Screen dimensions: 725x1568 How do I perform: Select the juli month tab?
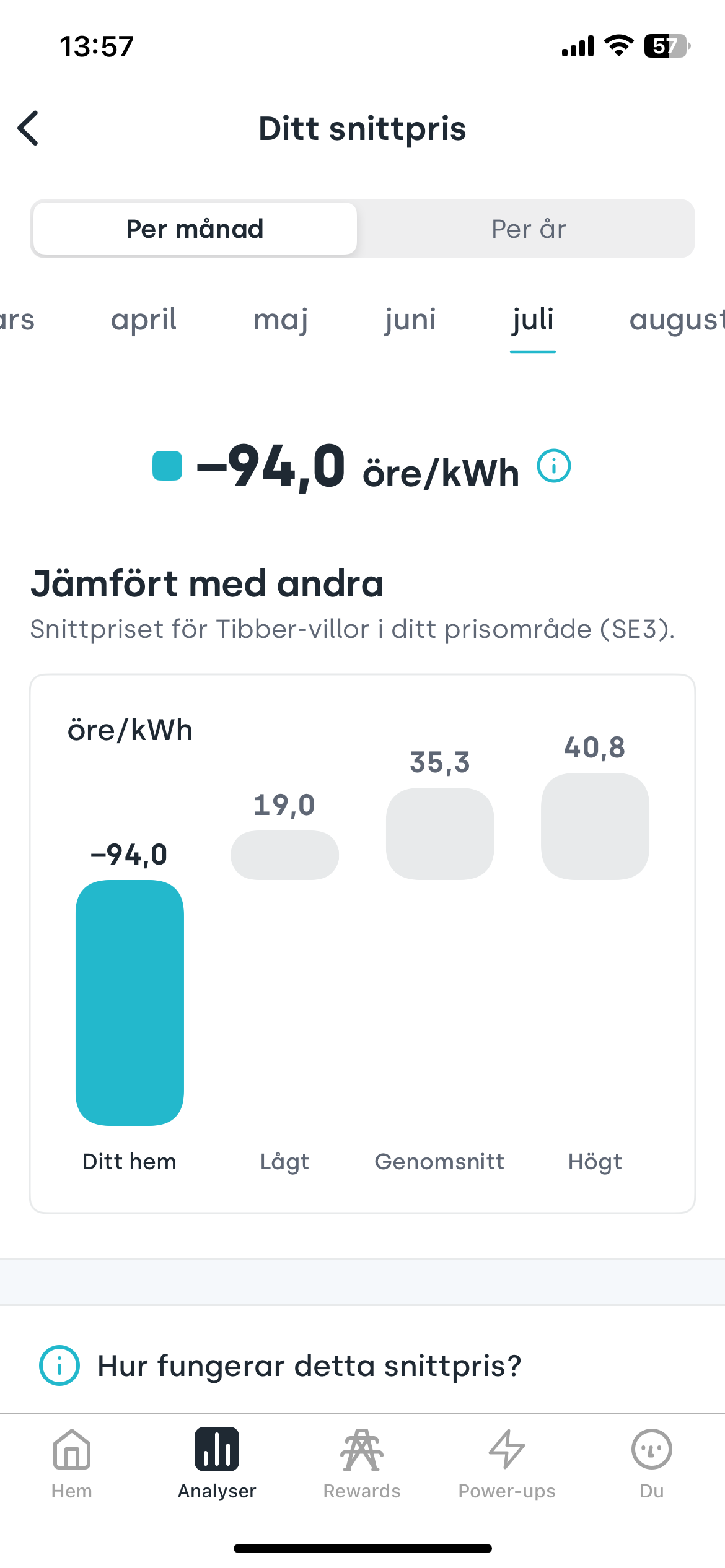(533, 321)
